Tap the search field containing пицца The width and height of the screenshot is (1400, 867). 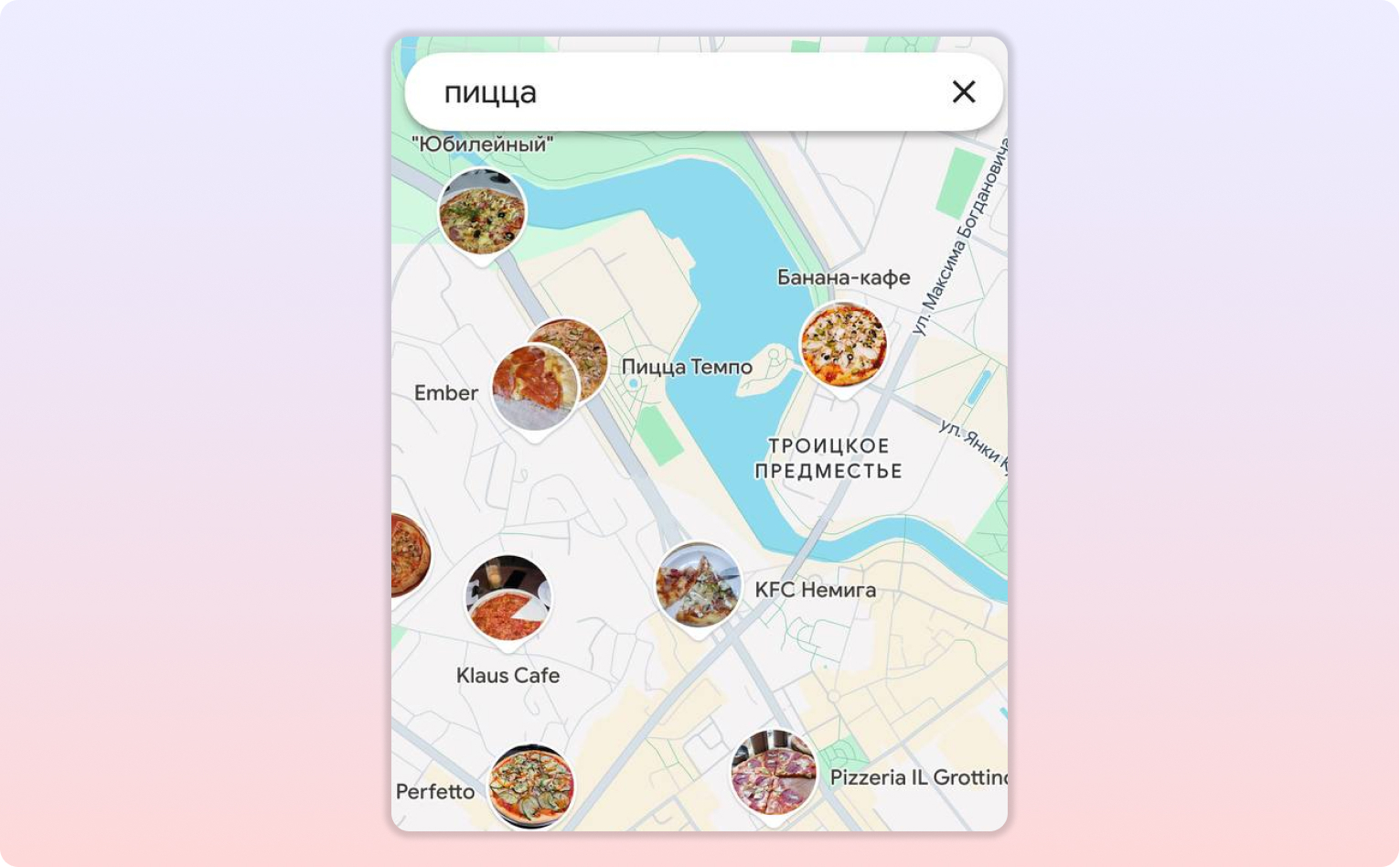pos(677,91)
